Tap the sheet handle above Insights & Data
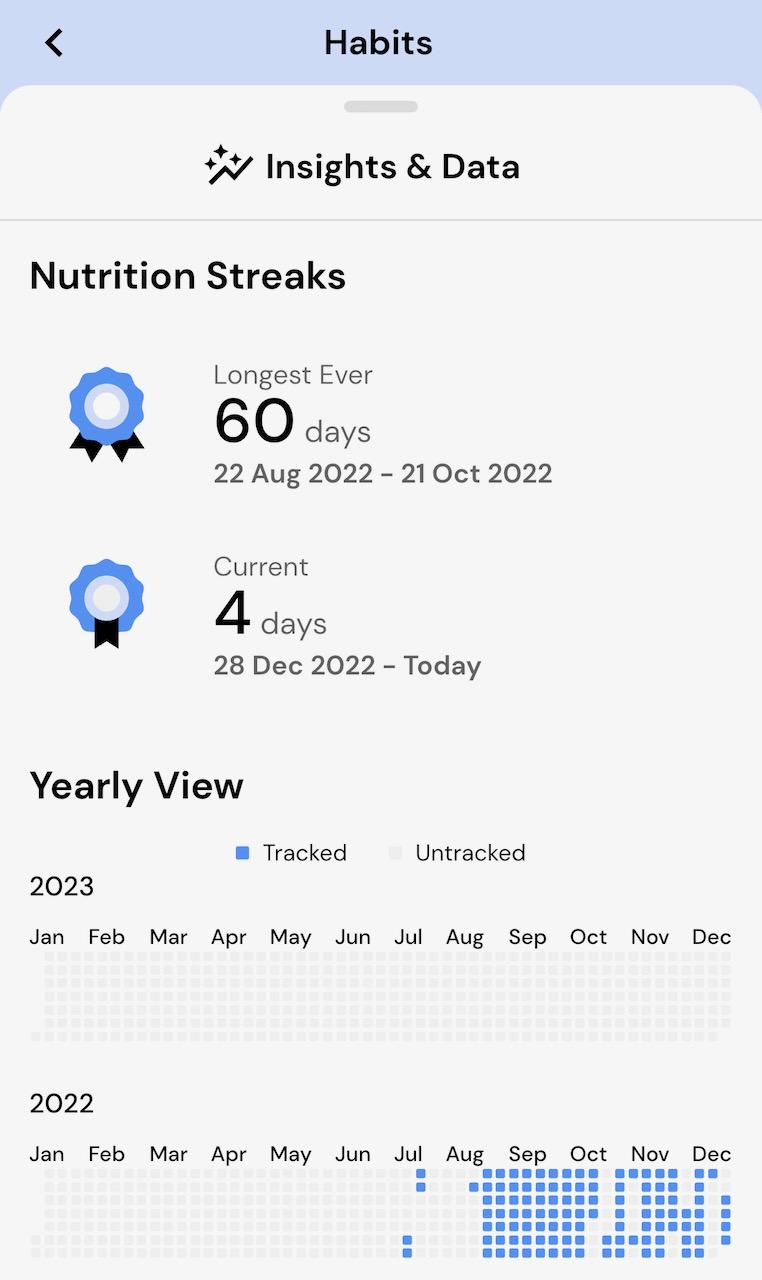The height and width of the screenshot is (1280, 762). click(381, 107)
